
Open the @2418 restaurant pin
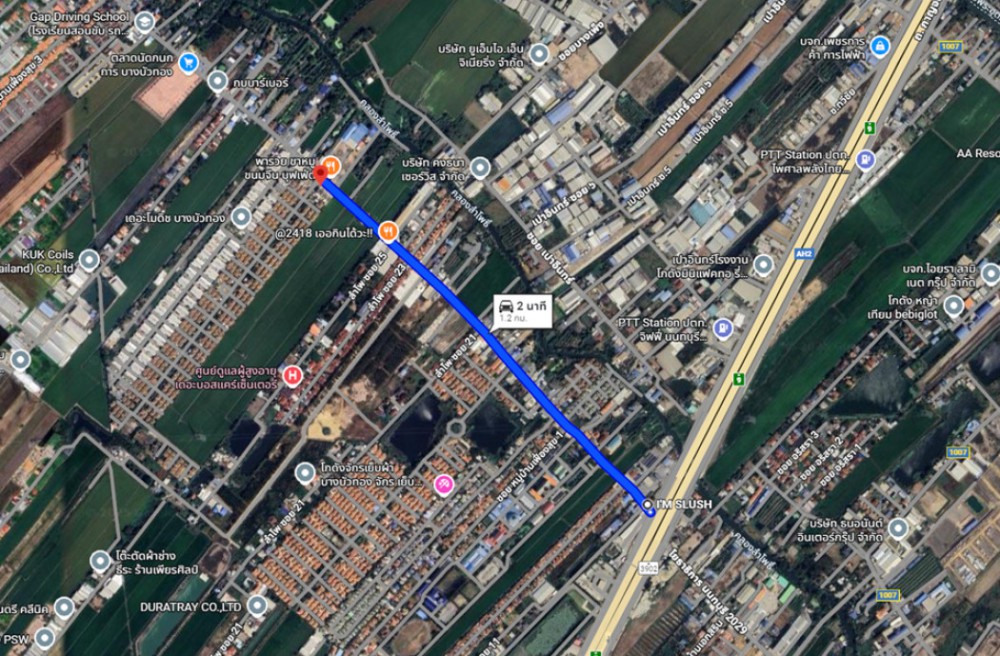tap(388, 230)
